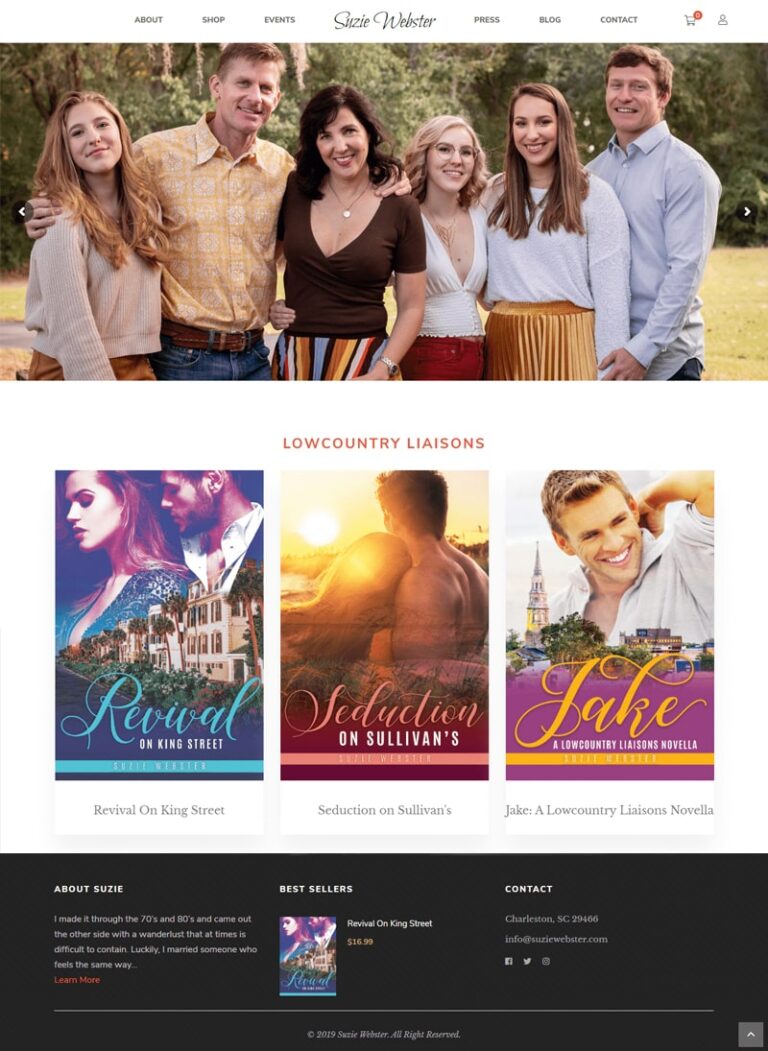Open Suzie's Twitter profile
The image size is (768, 1051).
click(527, 961)
